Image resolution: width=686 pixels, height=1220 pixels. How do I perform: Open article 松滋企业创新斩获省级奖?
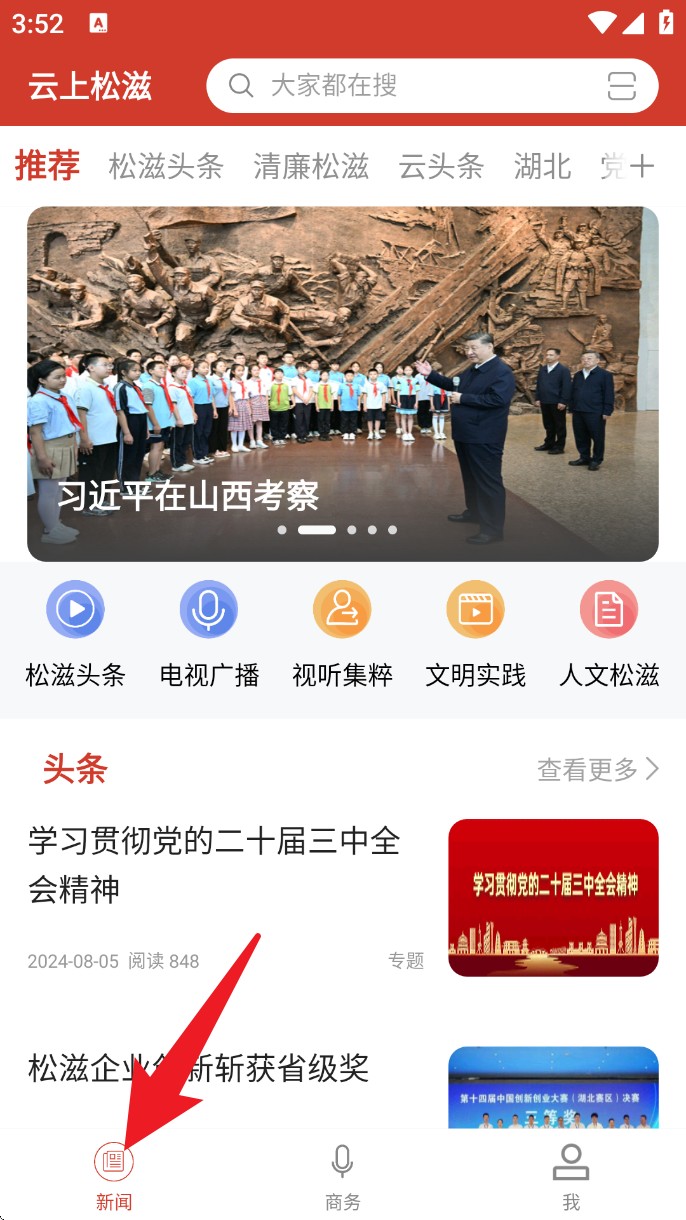pos(200,1068)
